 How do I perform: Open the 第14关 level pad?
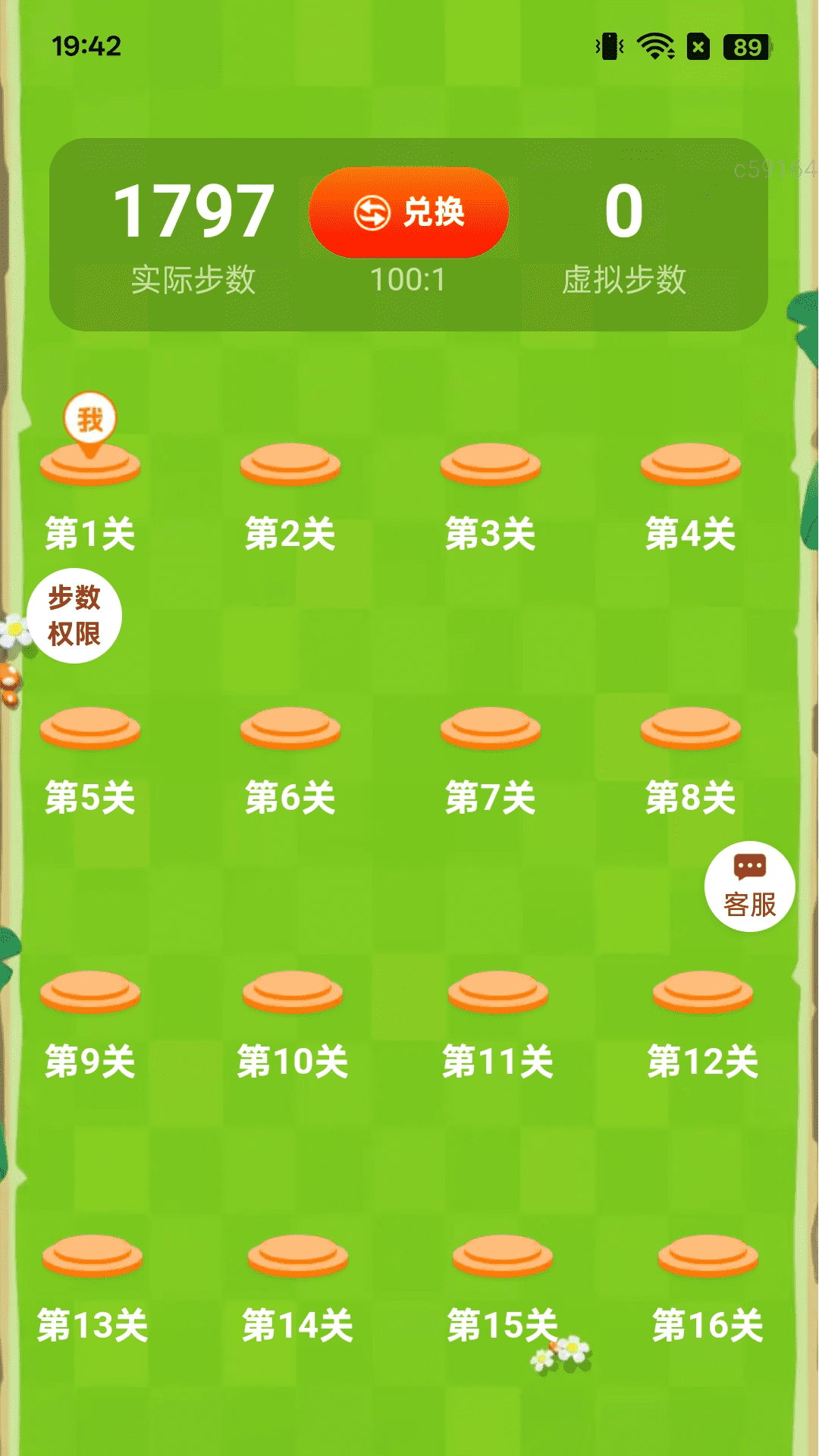tap(296, 1257)
